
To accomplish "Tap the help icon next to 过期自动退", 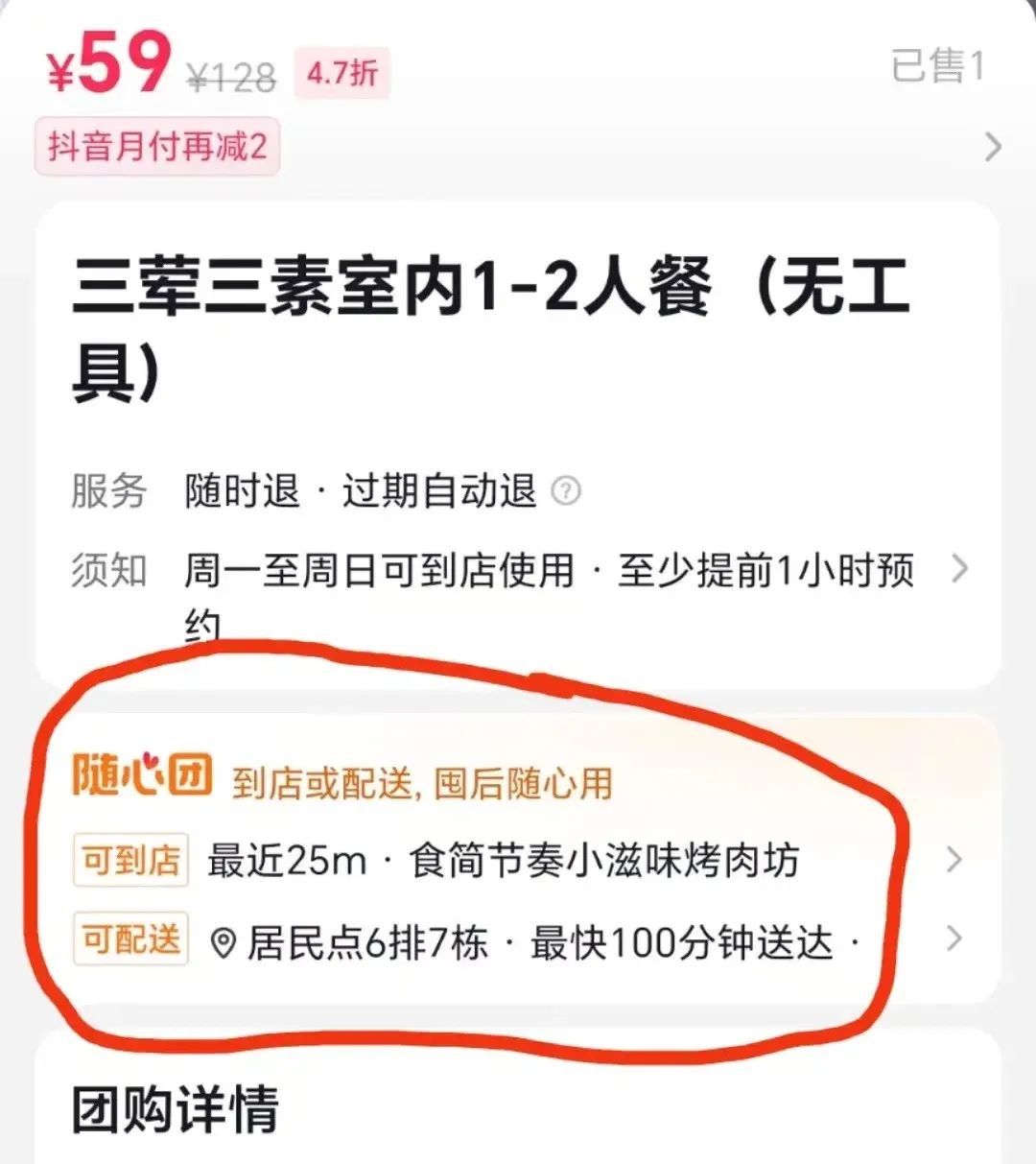I will 566,491.
